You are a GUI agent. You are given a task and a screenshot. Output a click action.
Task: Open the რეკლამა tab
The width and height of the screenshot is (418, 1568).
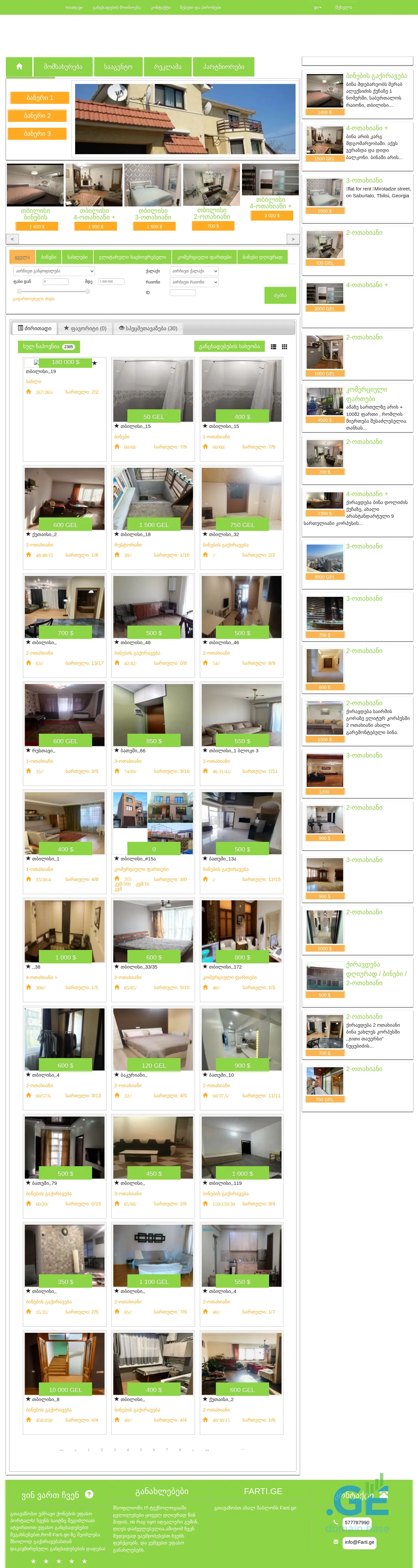tap(167, 66)
